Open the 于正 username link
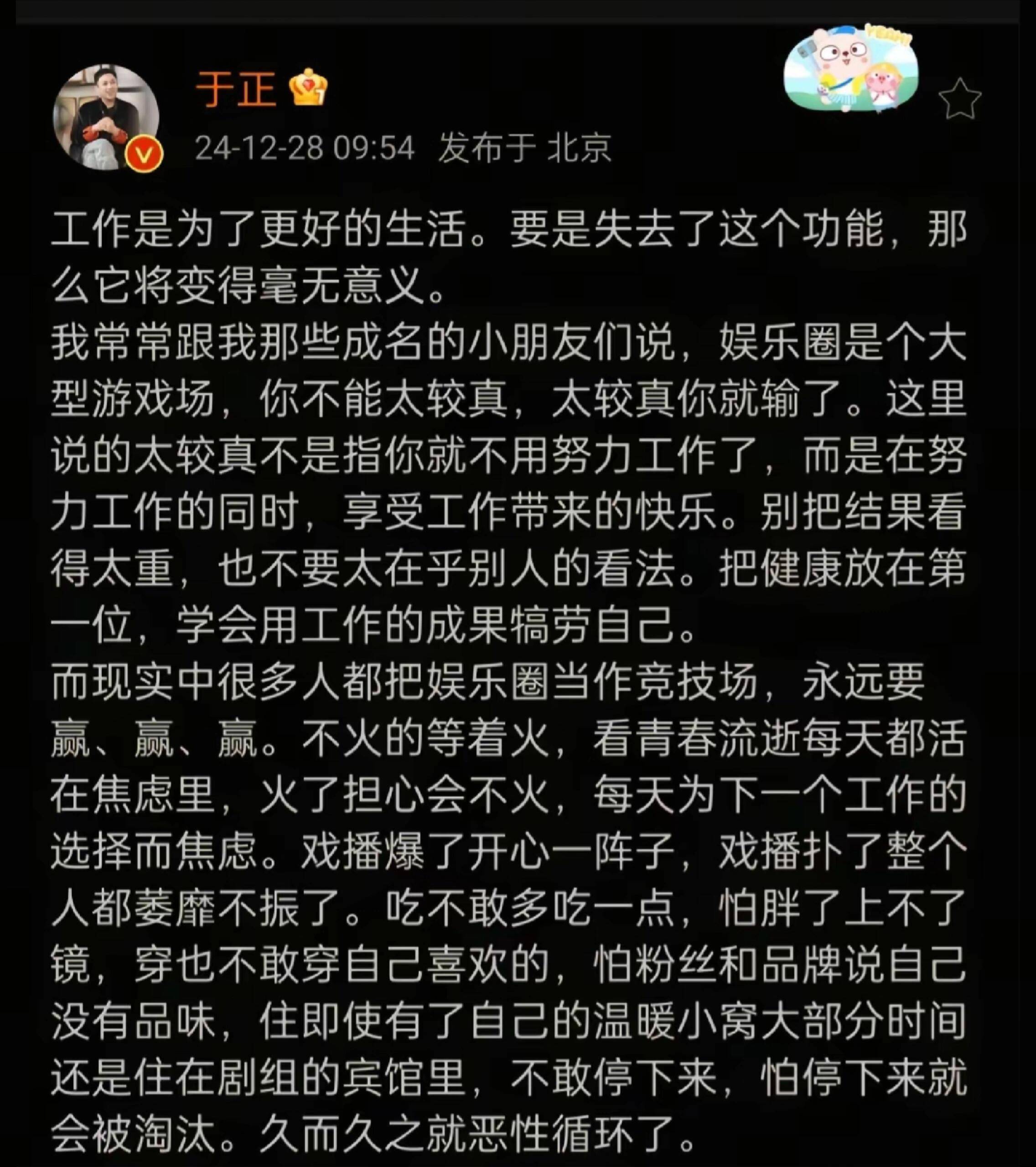Image resolution: width=1036 pixels, height=1167 pixels. coord(236,89)
